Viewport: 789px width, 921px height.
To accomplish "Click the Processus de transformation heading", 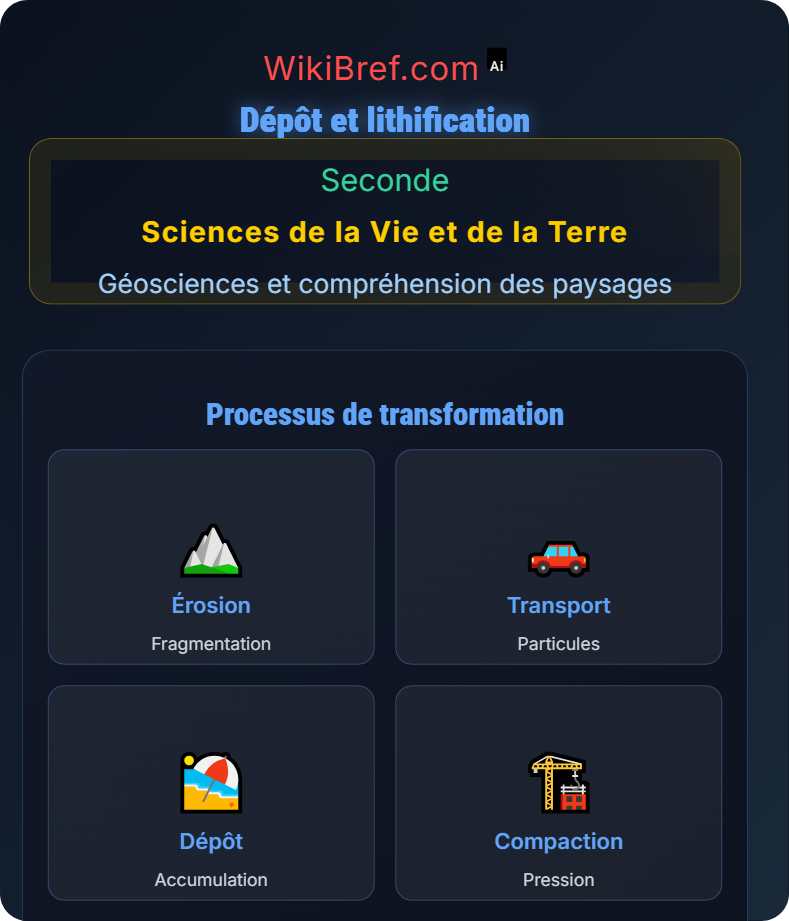I will coord(385,415).
